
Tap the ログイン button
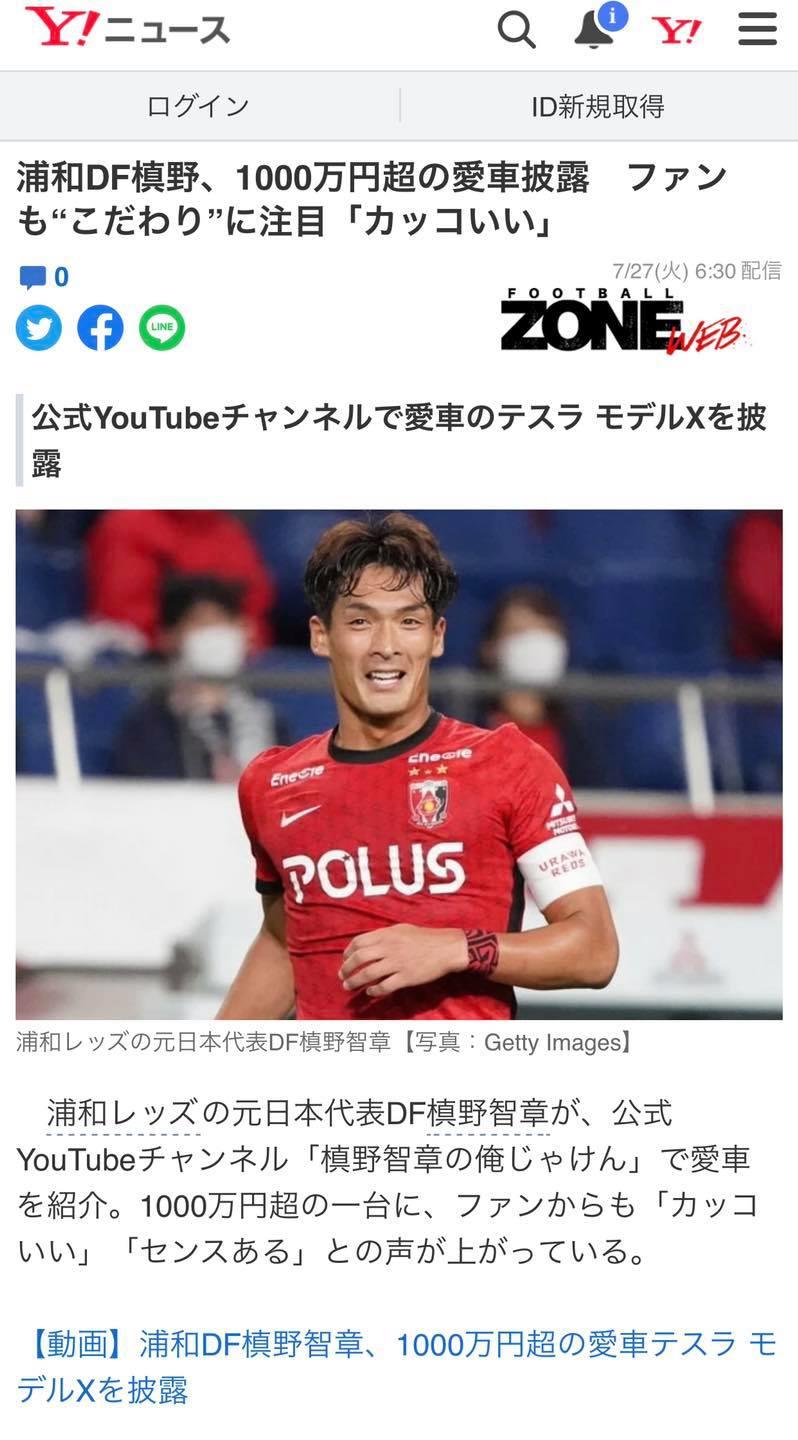[x=198, y=106]
